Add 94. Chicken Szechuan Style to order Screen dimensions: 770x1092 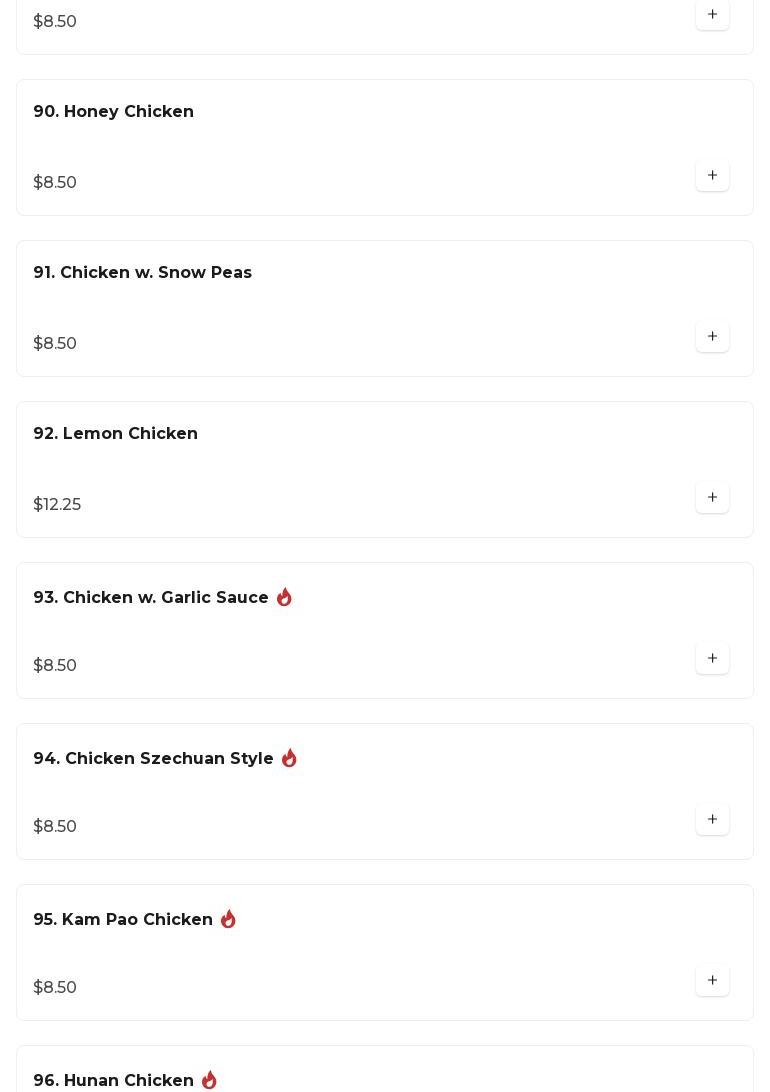[712, 820]
